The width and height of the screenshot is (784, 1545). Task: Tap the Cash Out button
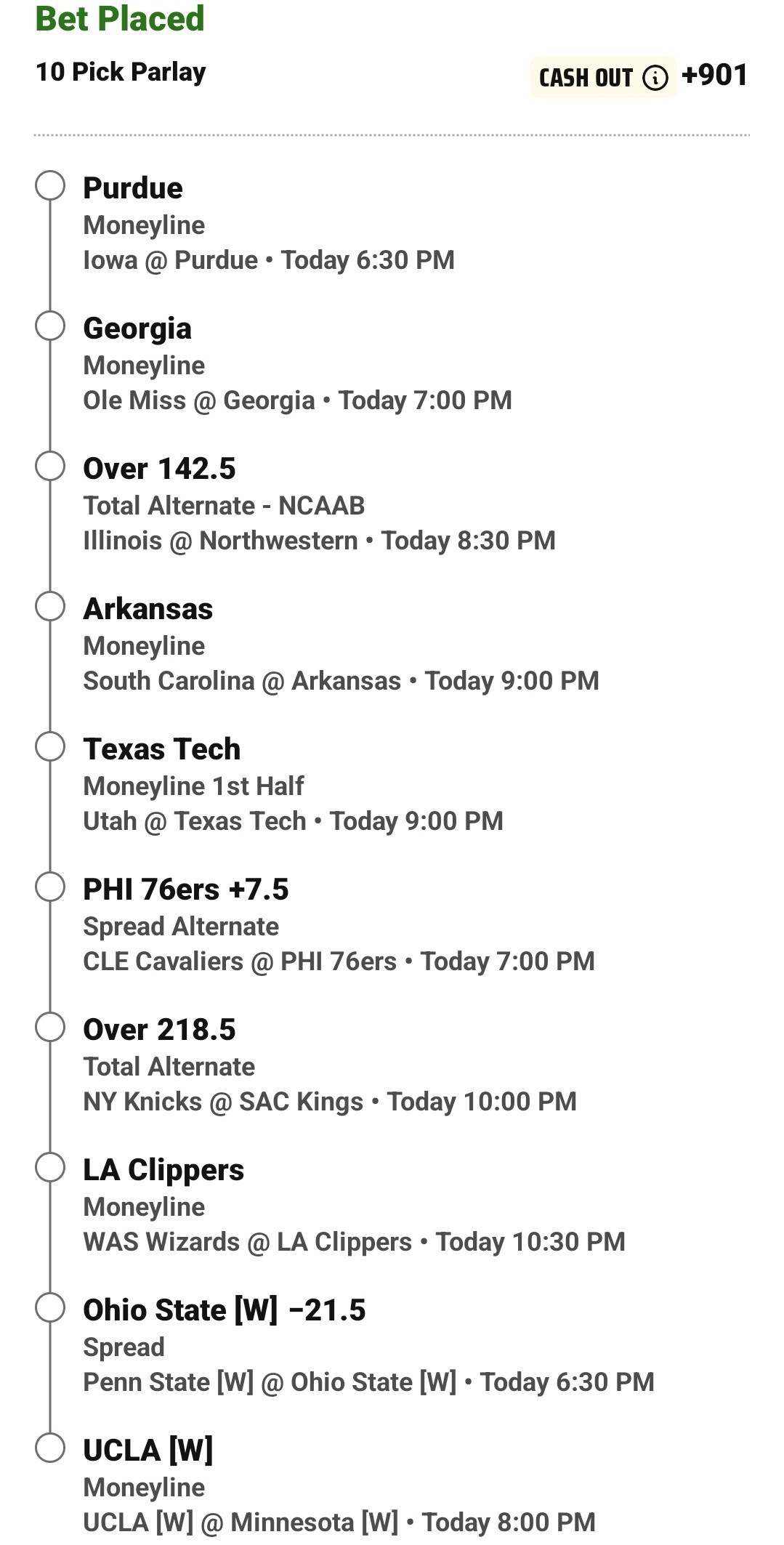click(x=602, y=77)
